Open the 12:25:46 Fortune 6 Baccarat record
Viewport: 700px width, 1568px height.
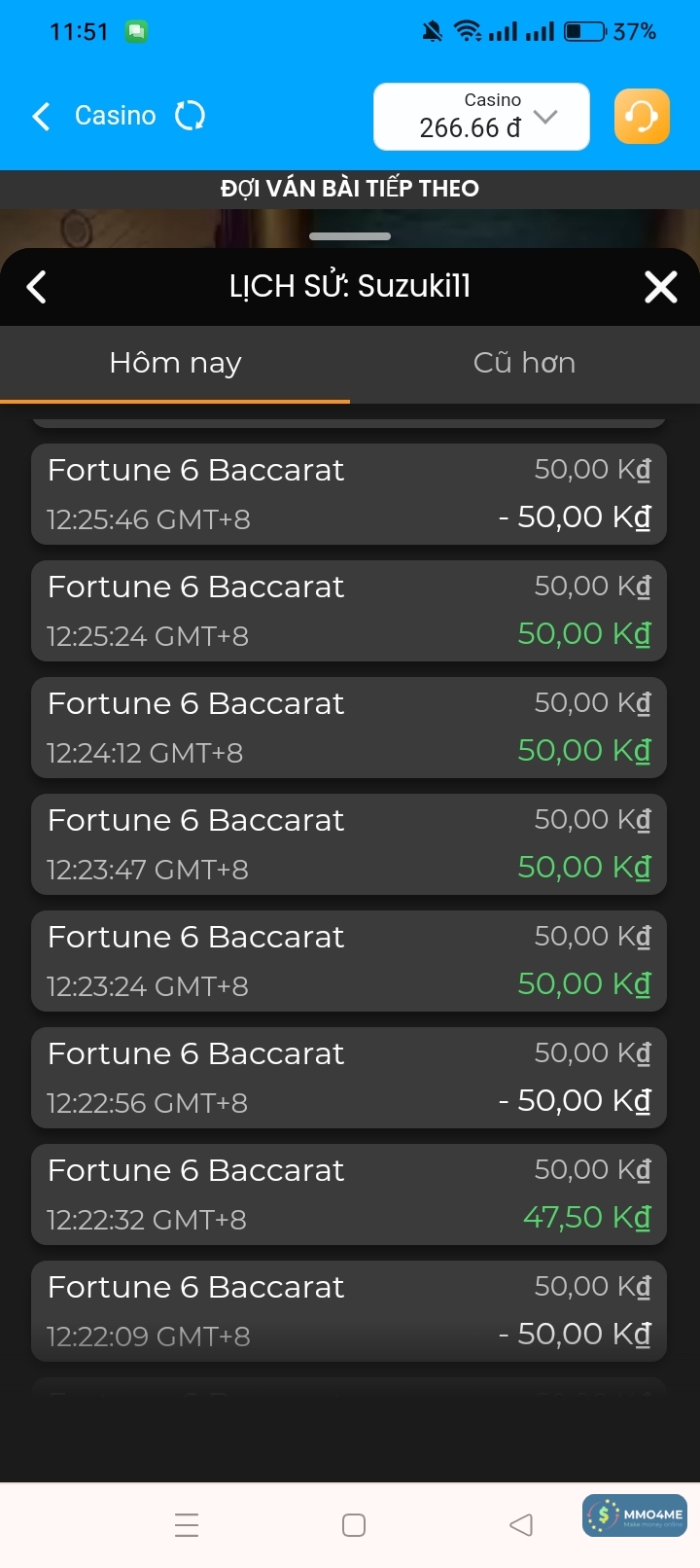[349, 494]
